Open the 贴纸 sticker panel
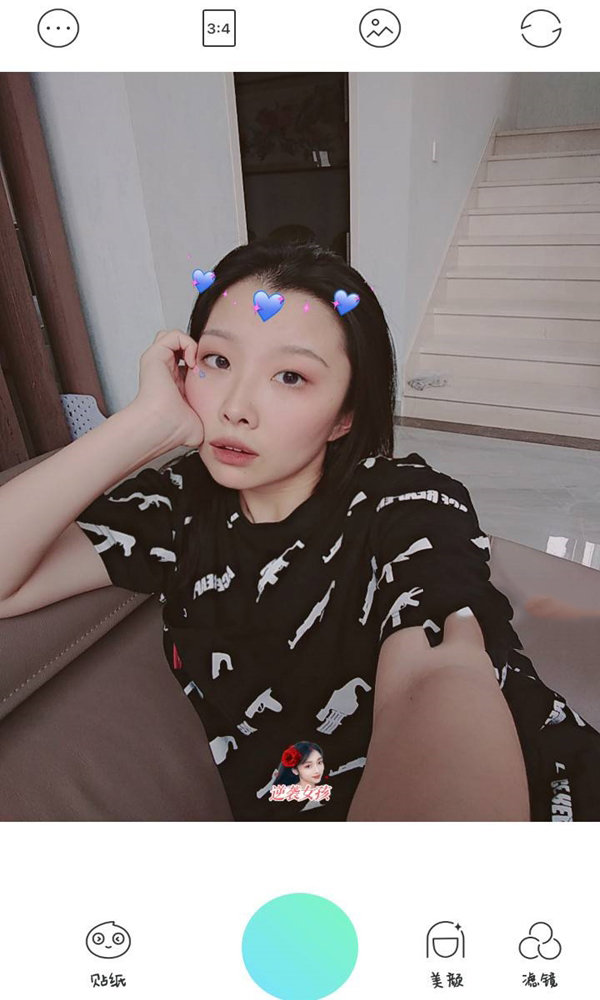Viewport: 600px width, 1000px height. click(108, 954)
